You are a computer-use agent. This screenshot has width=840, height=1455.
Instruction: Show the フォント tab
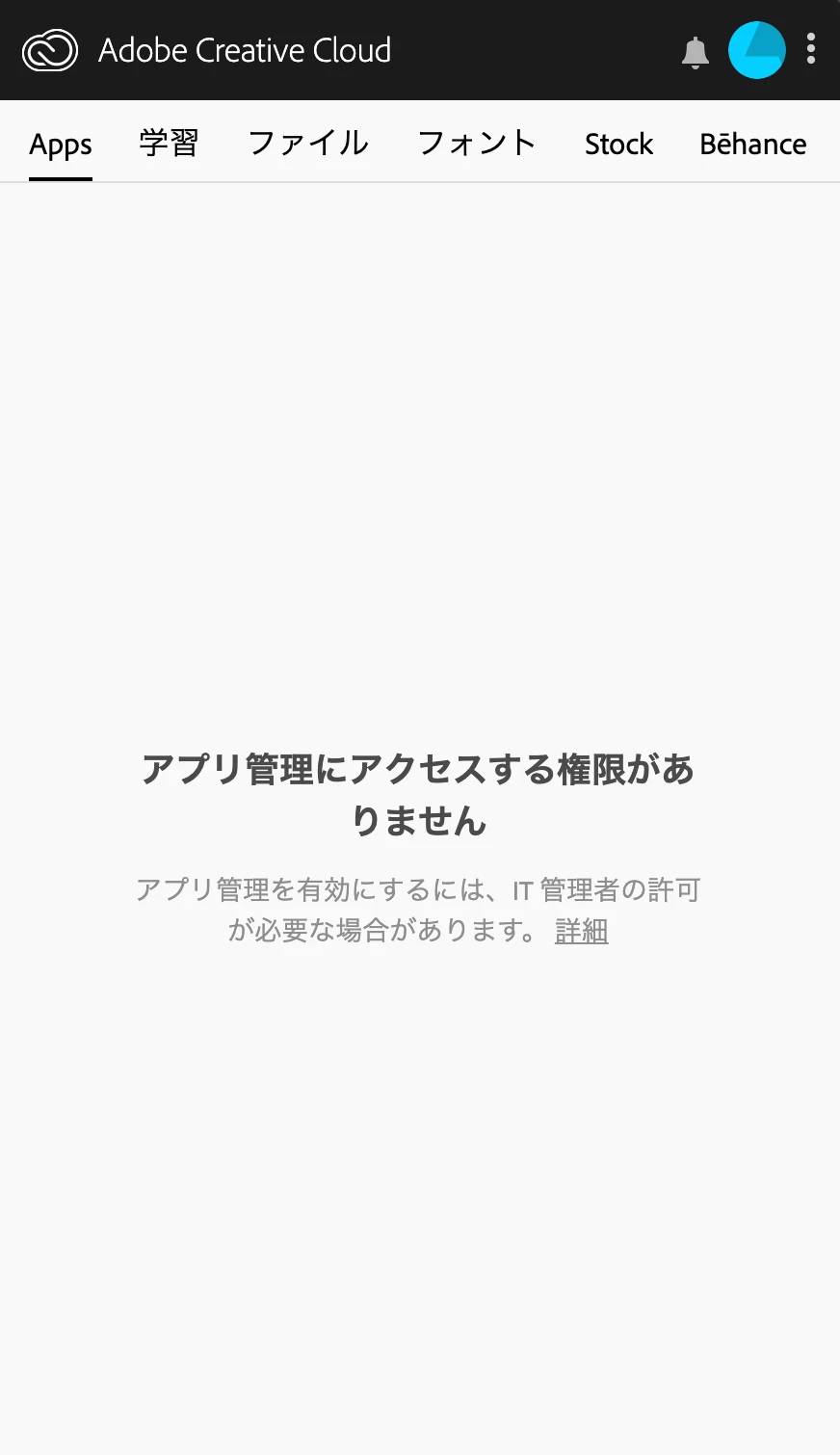click(477, 144)
